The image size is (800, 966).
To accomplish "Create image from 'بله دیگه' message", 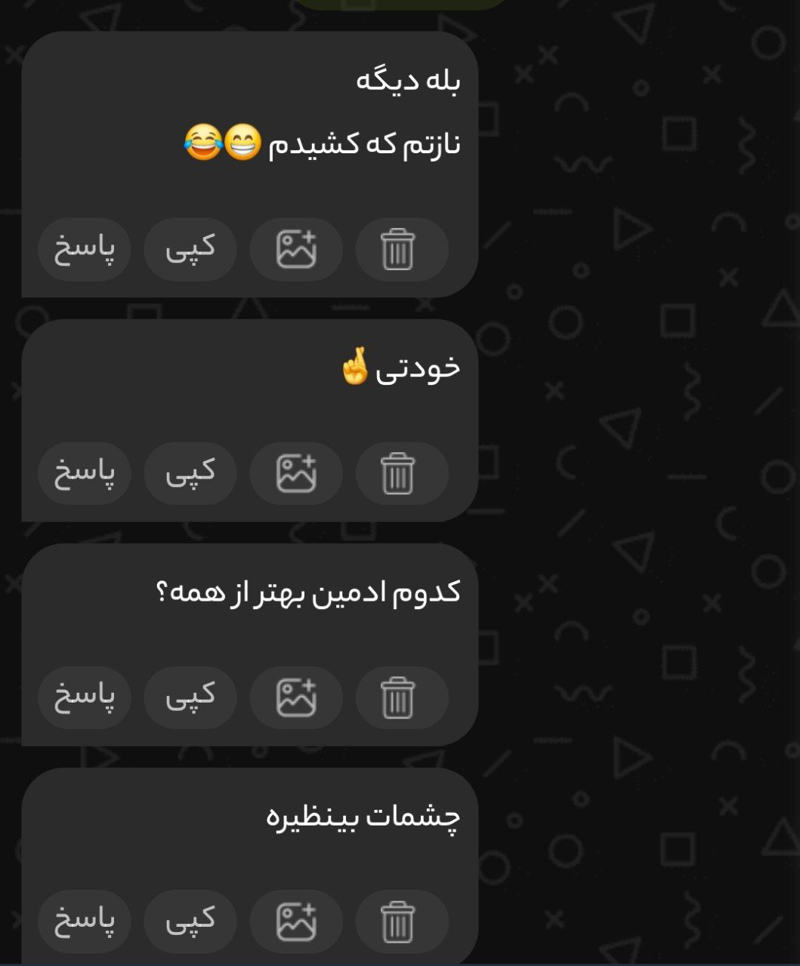I will tap(296, 249).
